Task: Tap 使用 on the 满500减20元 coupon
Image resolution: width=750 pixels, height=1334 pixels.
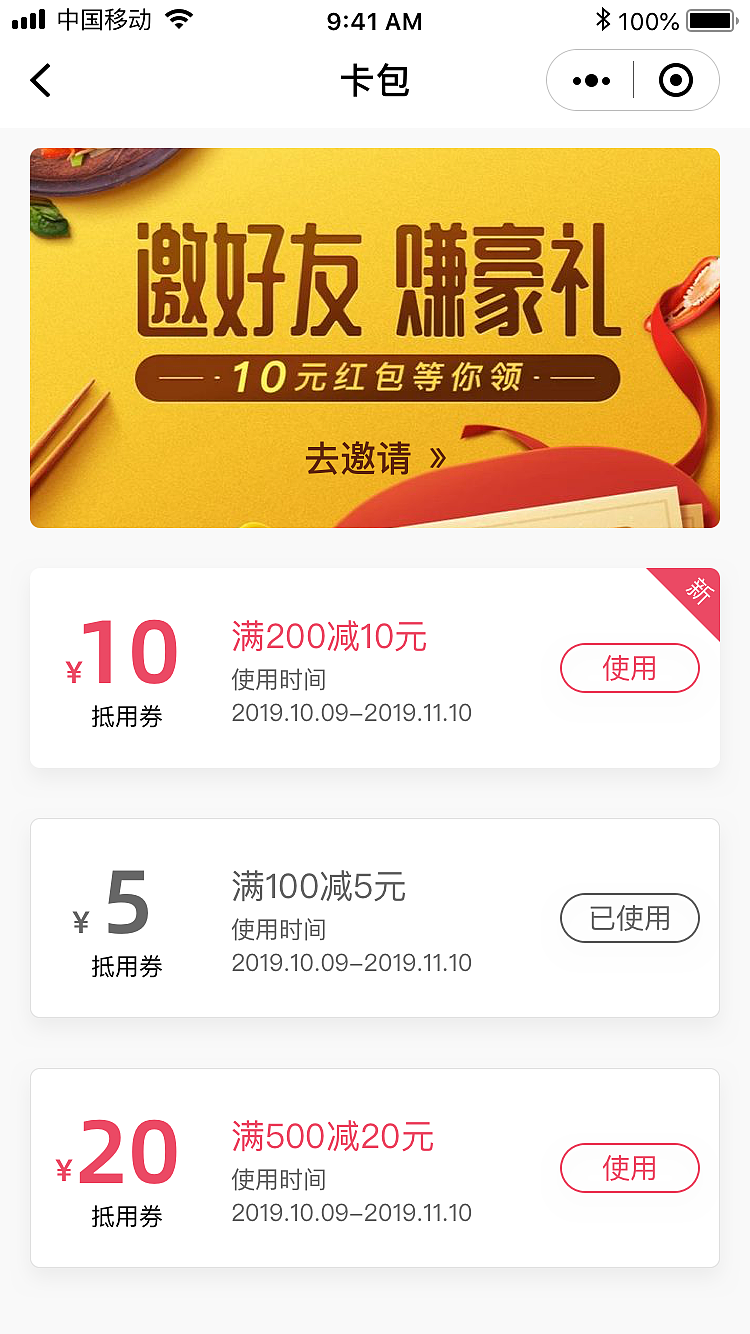Action: tap(629, 1168)
